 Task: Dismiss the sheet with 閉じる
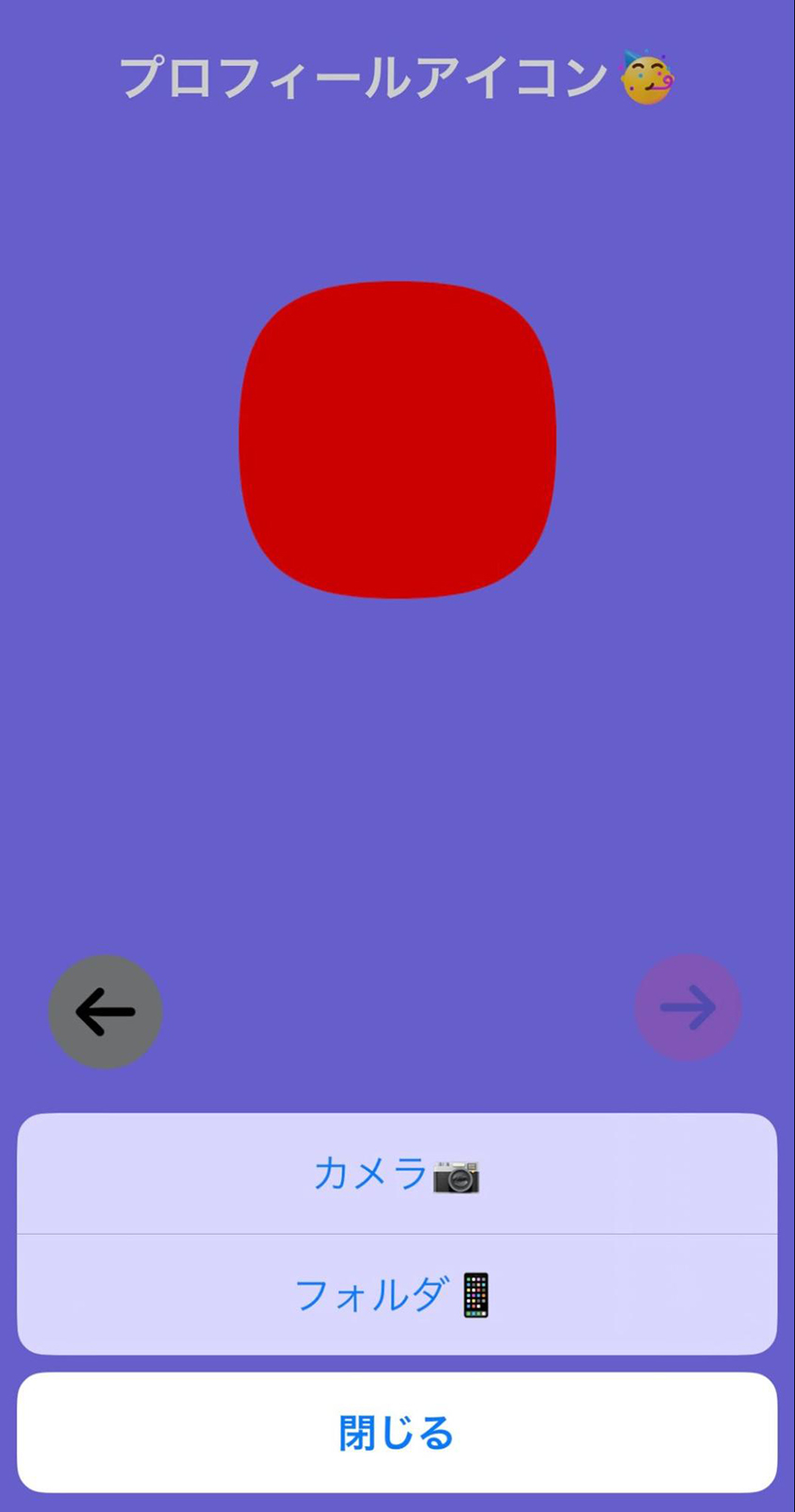point(397,1432)
